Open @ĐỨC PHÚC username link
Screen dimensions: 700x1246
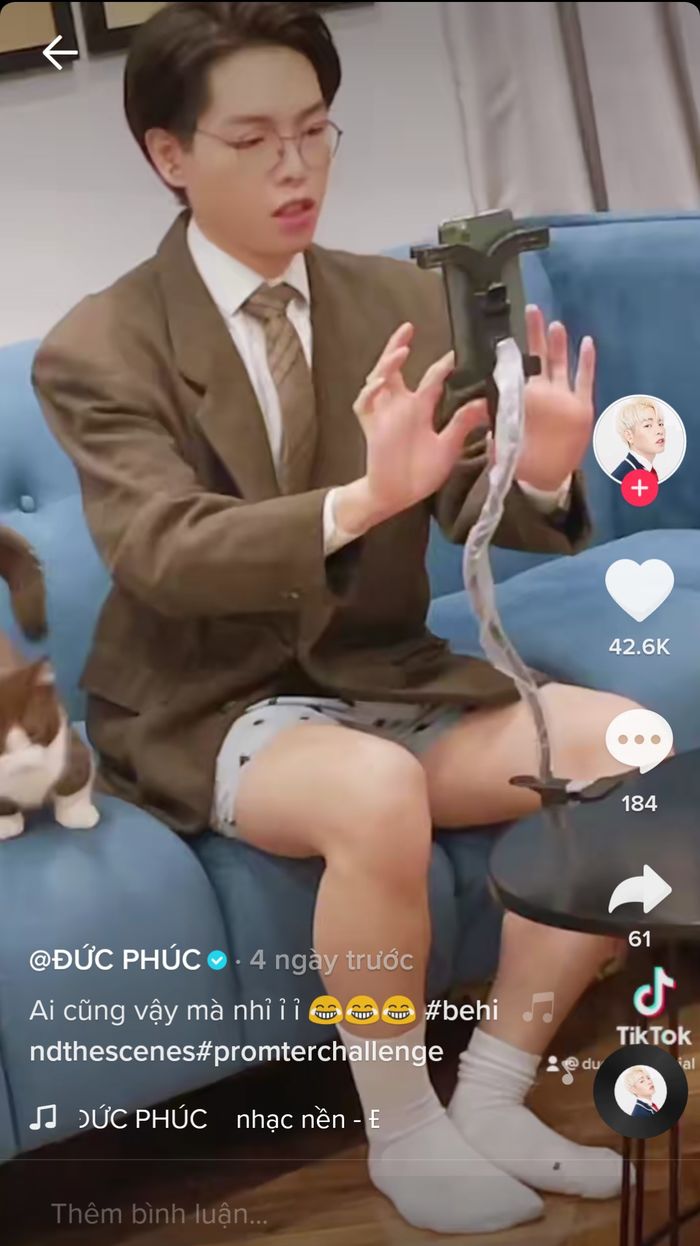pyautogui.click(x=116, y=960)
